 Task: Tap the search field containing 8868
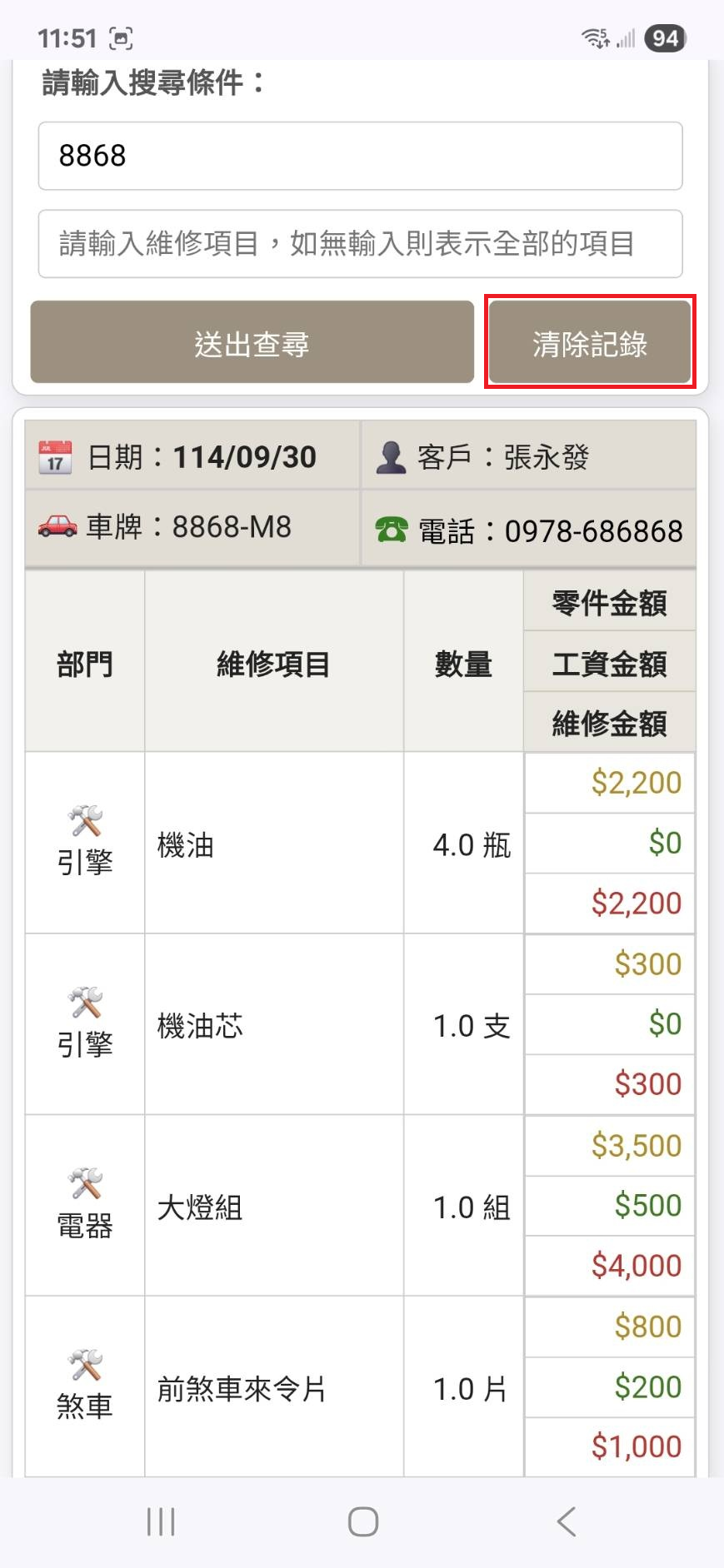(x=360, y=156)
